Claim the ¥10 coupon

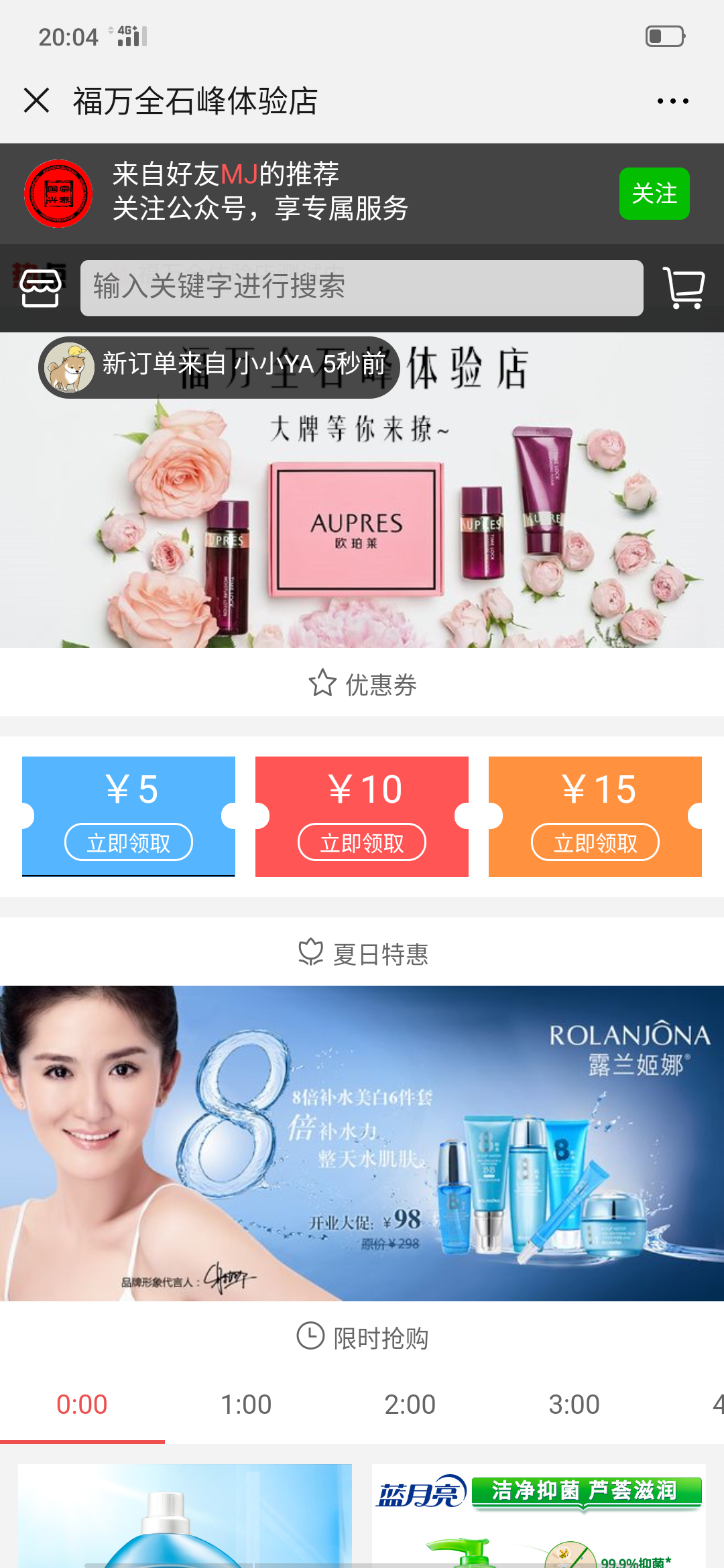(361, 842)
